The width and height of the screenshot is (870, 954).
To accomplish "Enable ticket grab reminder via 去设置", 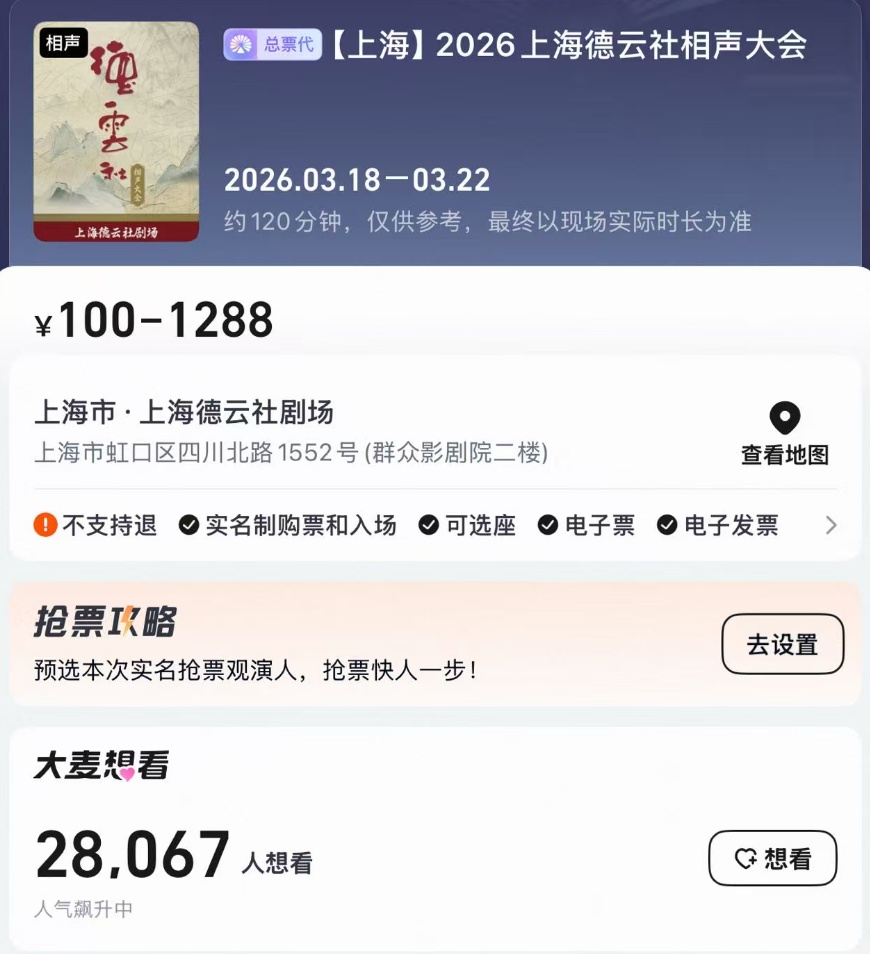I will [x=783, y=644].
